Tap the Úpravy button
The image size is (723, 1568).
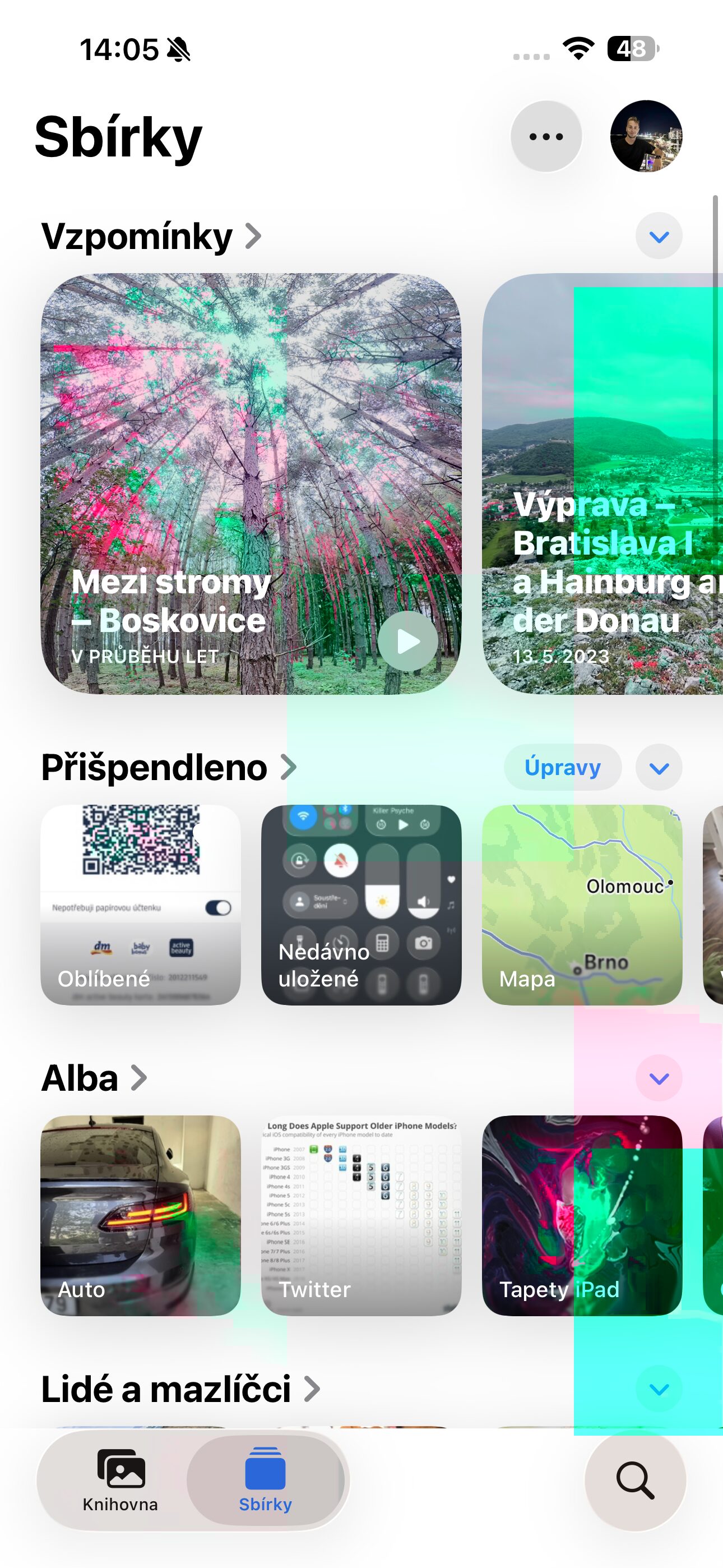[x=562, y=767]
